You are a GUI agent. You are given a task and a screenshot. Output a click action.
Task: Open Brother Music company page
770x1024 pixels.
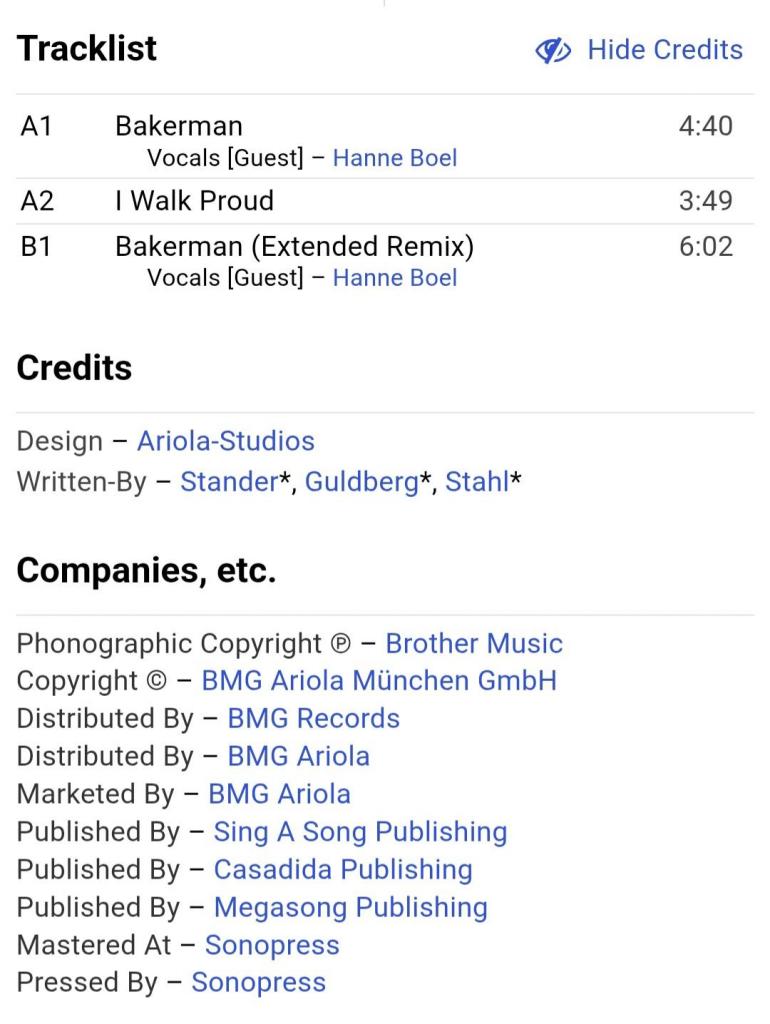click(x=474, y=643)
